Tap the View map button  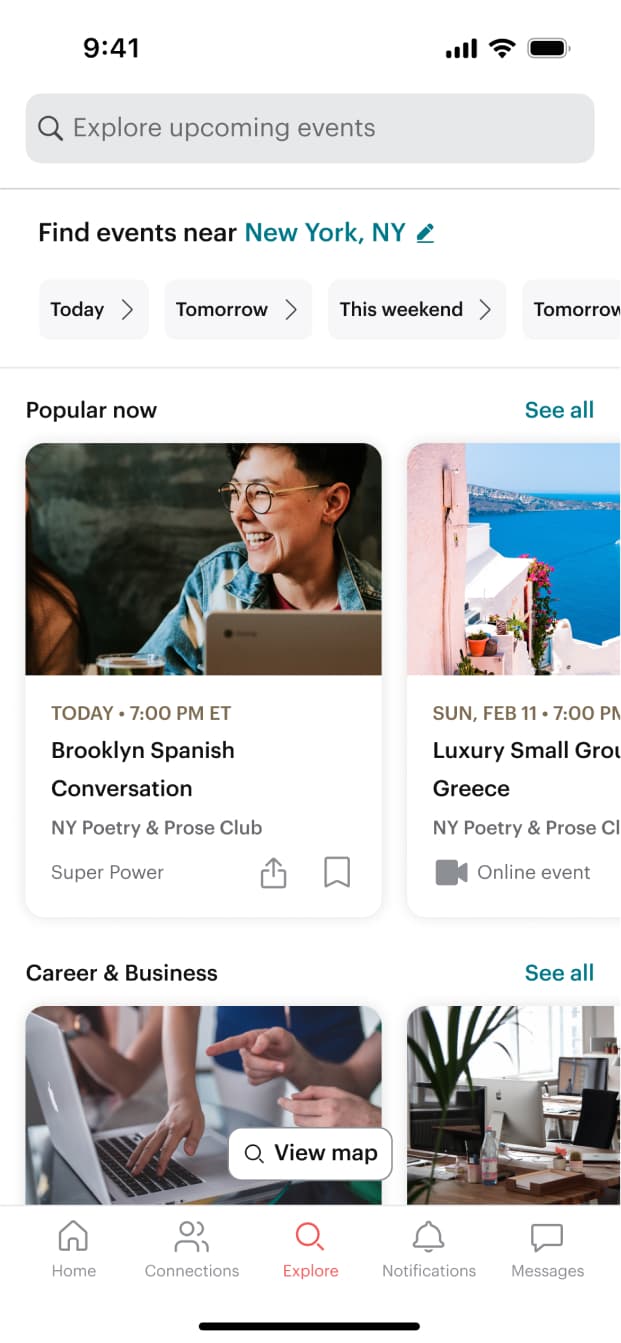310,1153
